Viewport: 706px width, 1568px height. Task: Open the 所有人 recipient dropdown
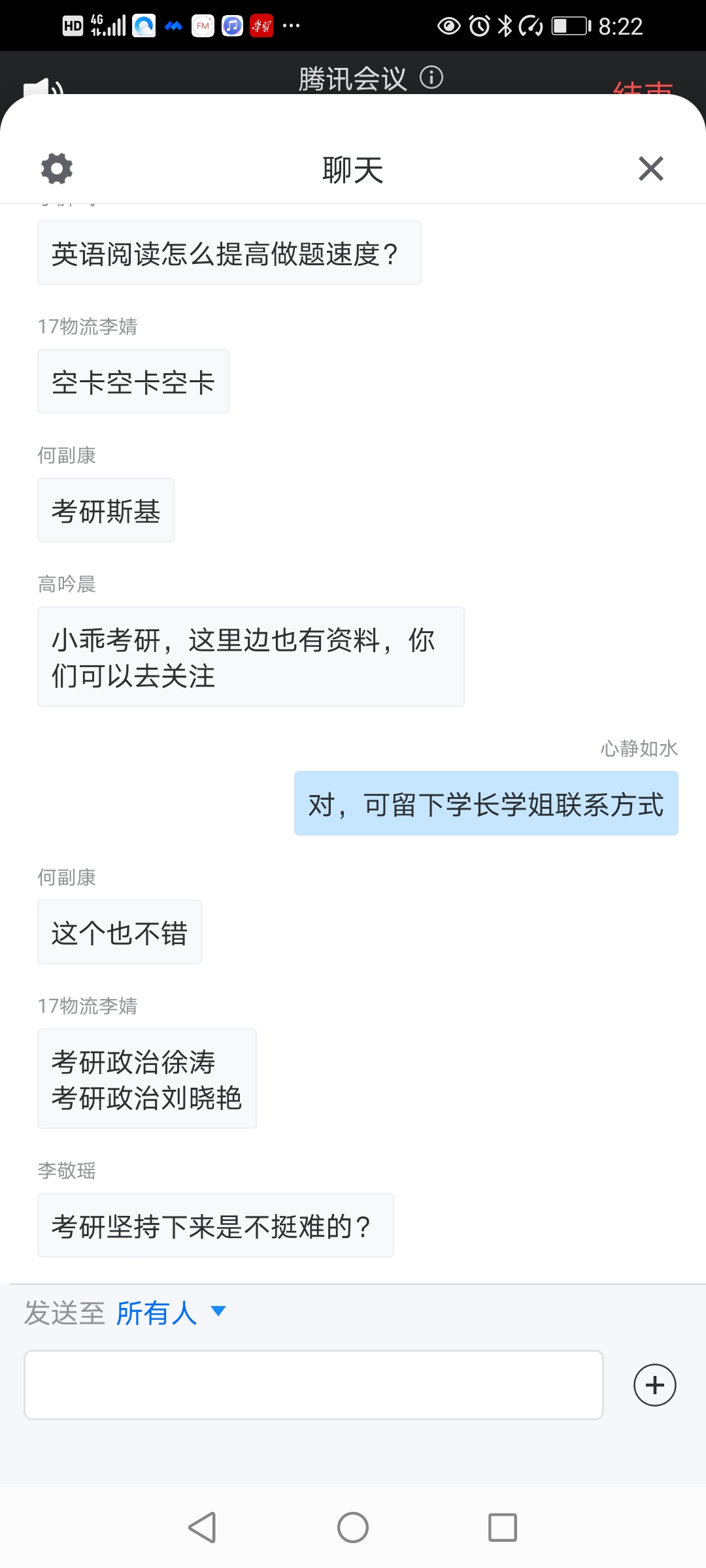[x=171, y=1313]
